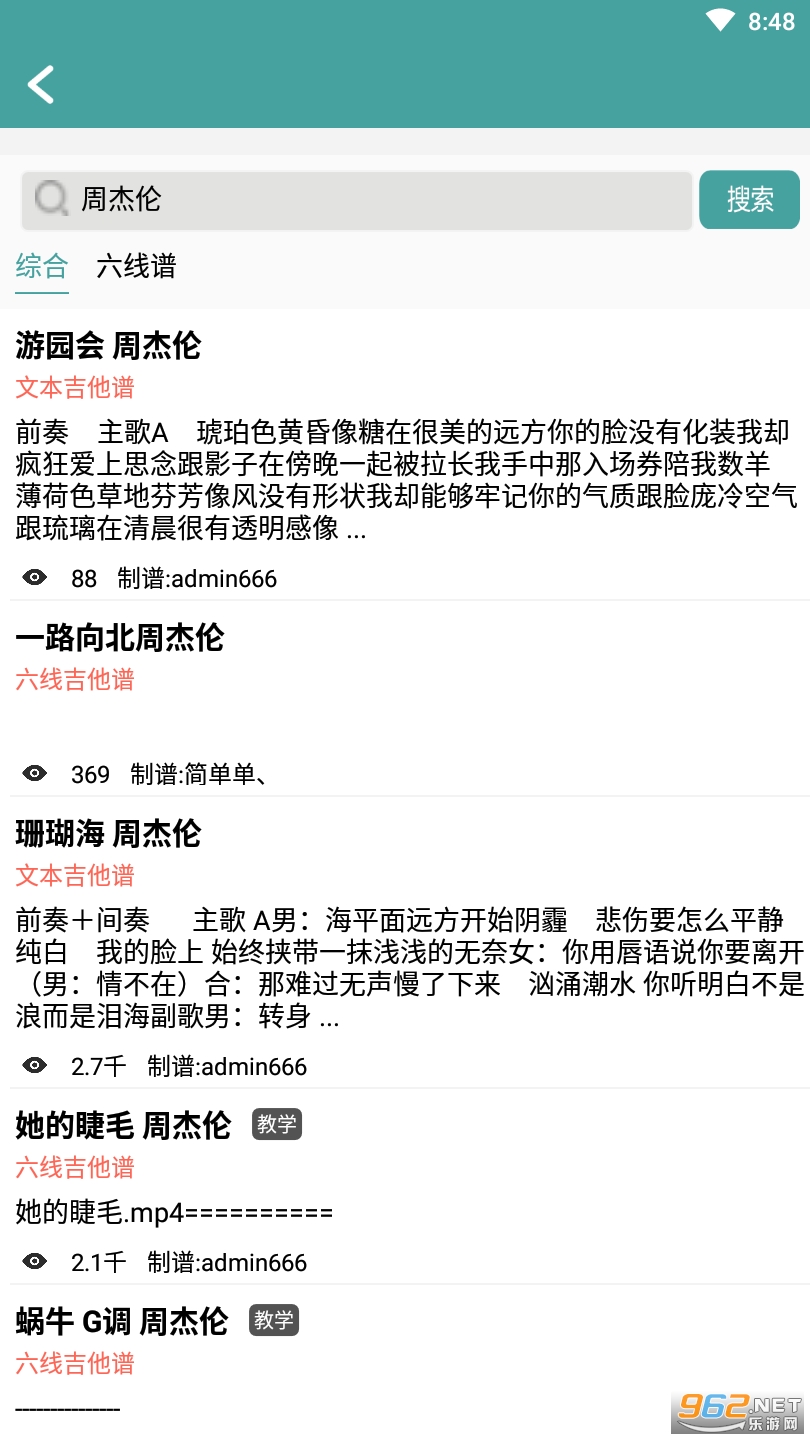
Task: Switch to the 综合 tab
Action: point(42,266)
